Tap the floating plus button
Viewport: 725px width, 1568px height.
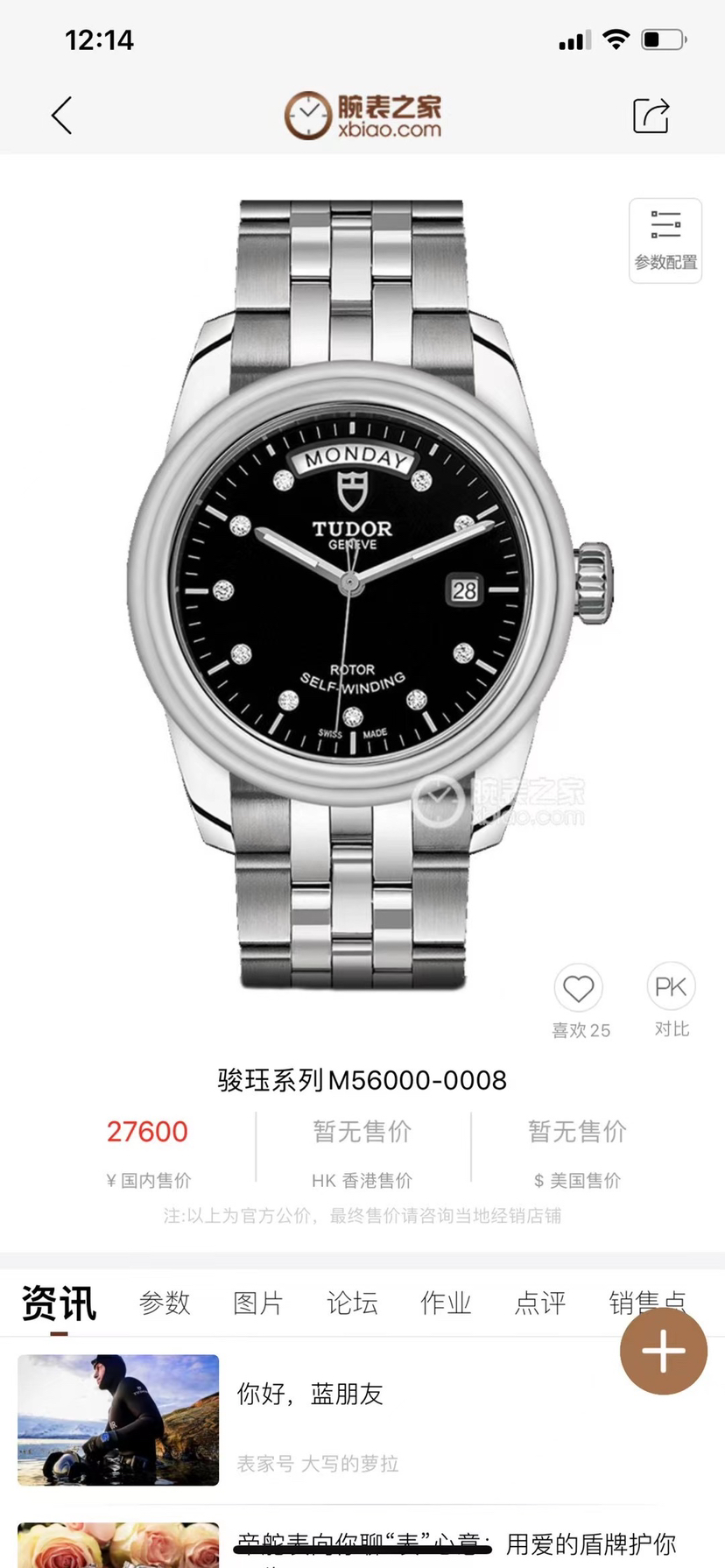tap(664, 1350)
